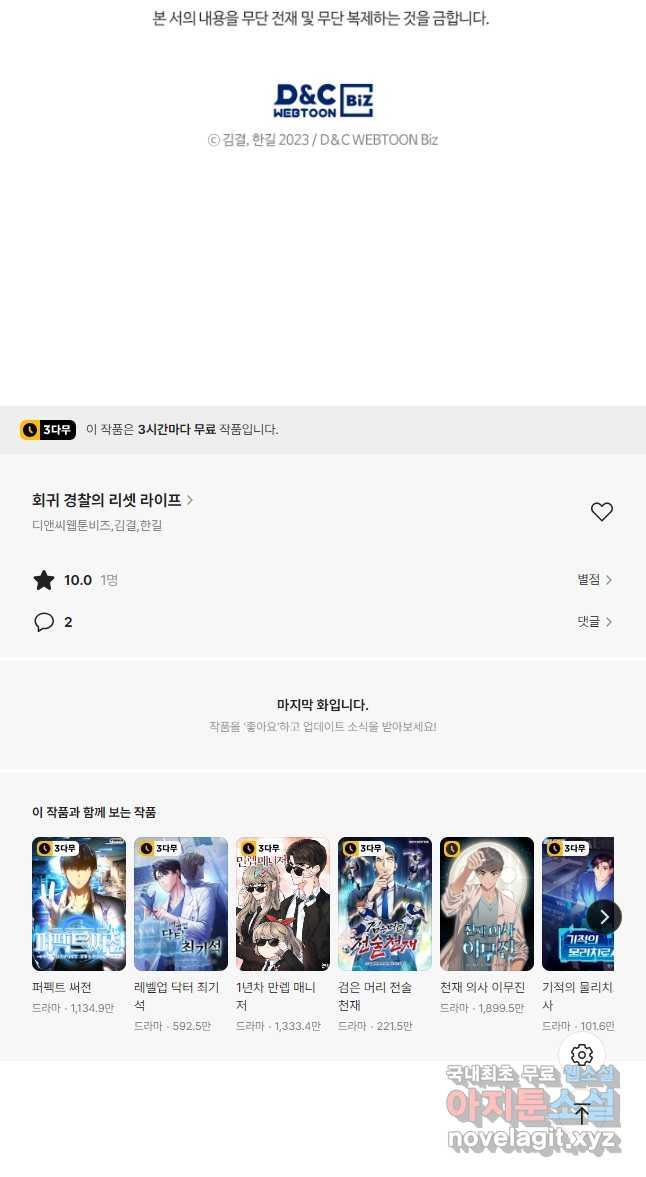Open the 천재 의사 이무진 webtoon

[x=487, y=904]
